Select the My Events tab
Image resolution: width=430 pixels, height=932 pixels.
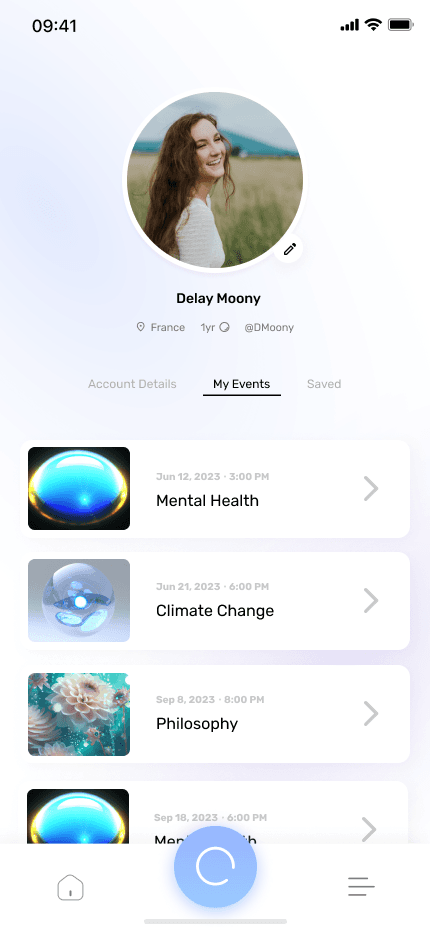[241, 384]
